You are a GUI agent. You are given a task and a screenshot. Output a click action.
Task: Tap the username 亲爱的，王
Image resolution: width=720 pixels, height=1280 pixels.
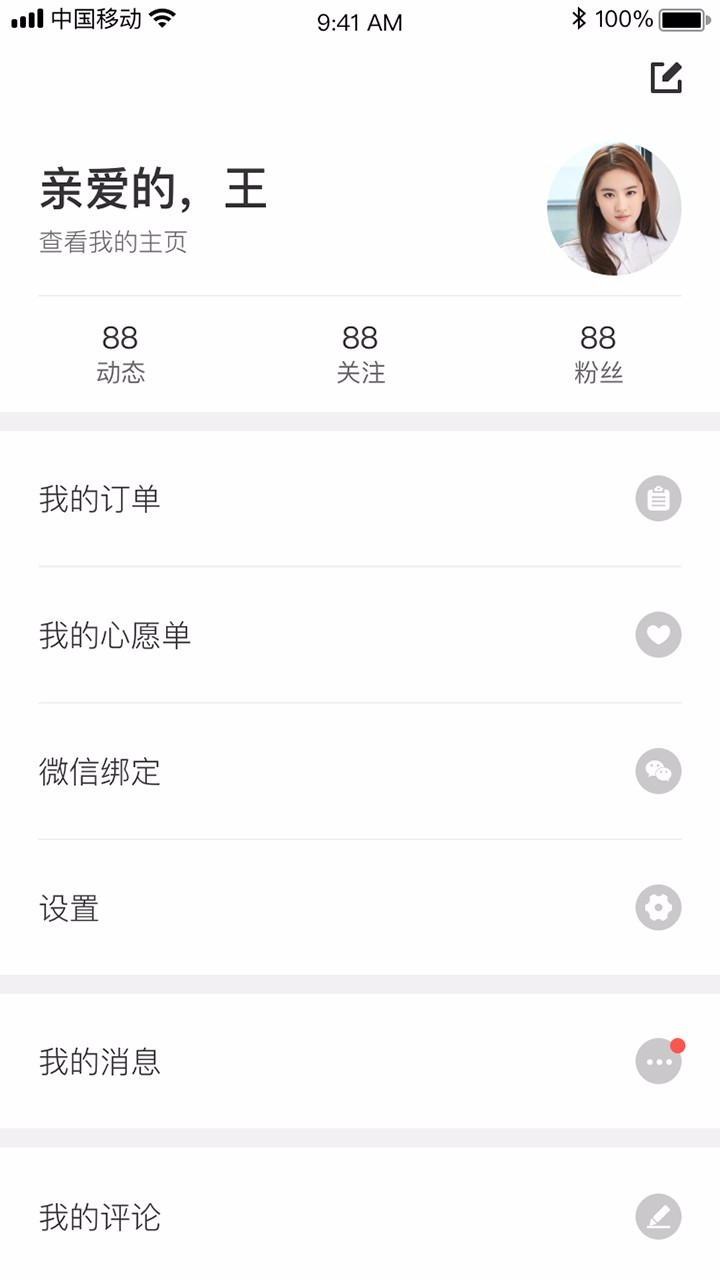[x=152, y=192]
